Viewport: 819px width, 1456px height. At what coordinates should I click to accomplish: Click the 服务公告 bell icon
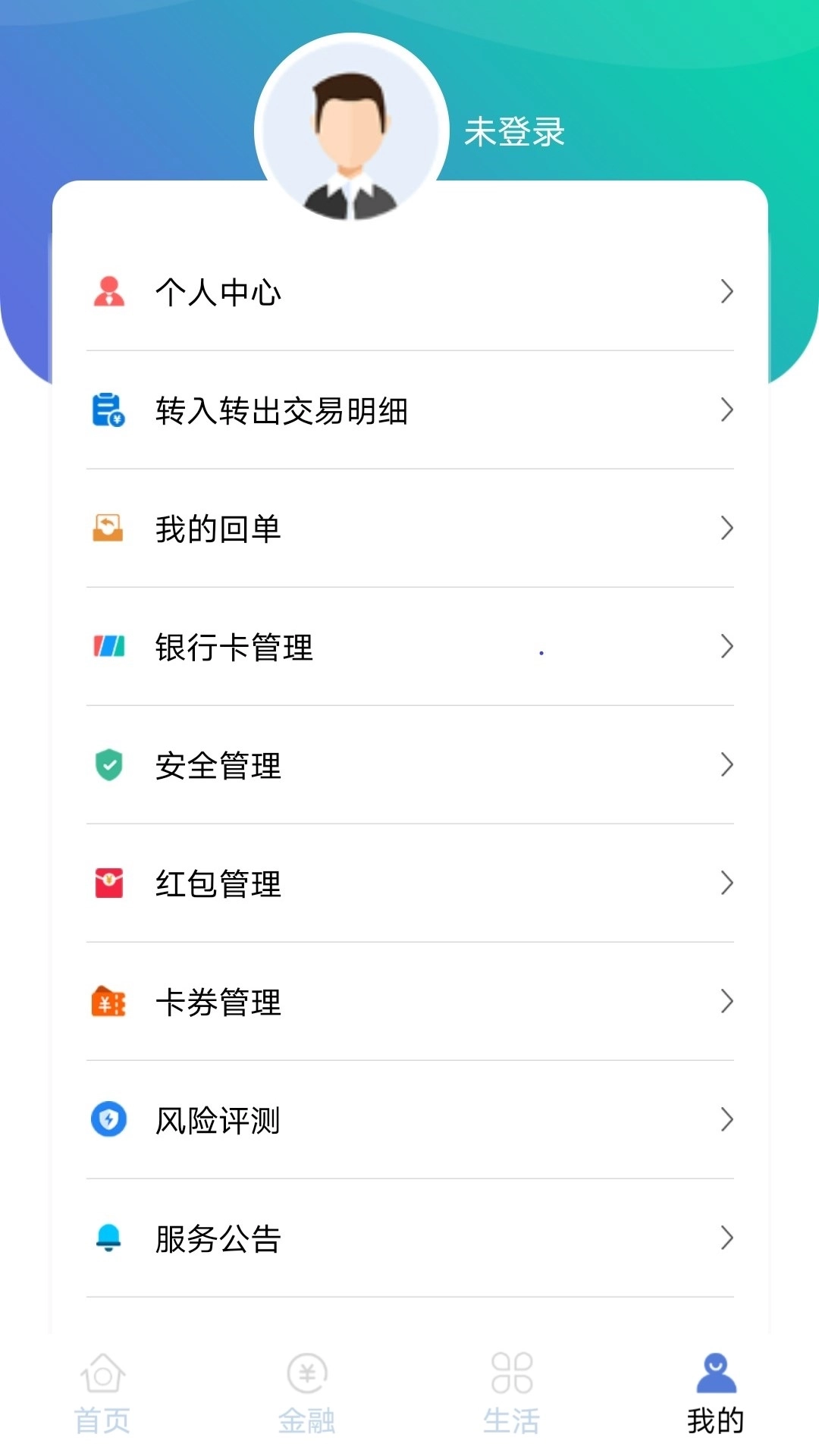tap(108, 1239)
